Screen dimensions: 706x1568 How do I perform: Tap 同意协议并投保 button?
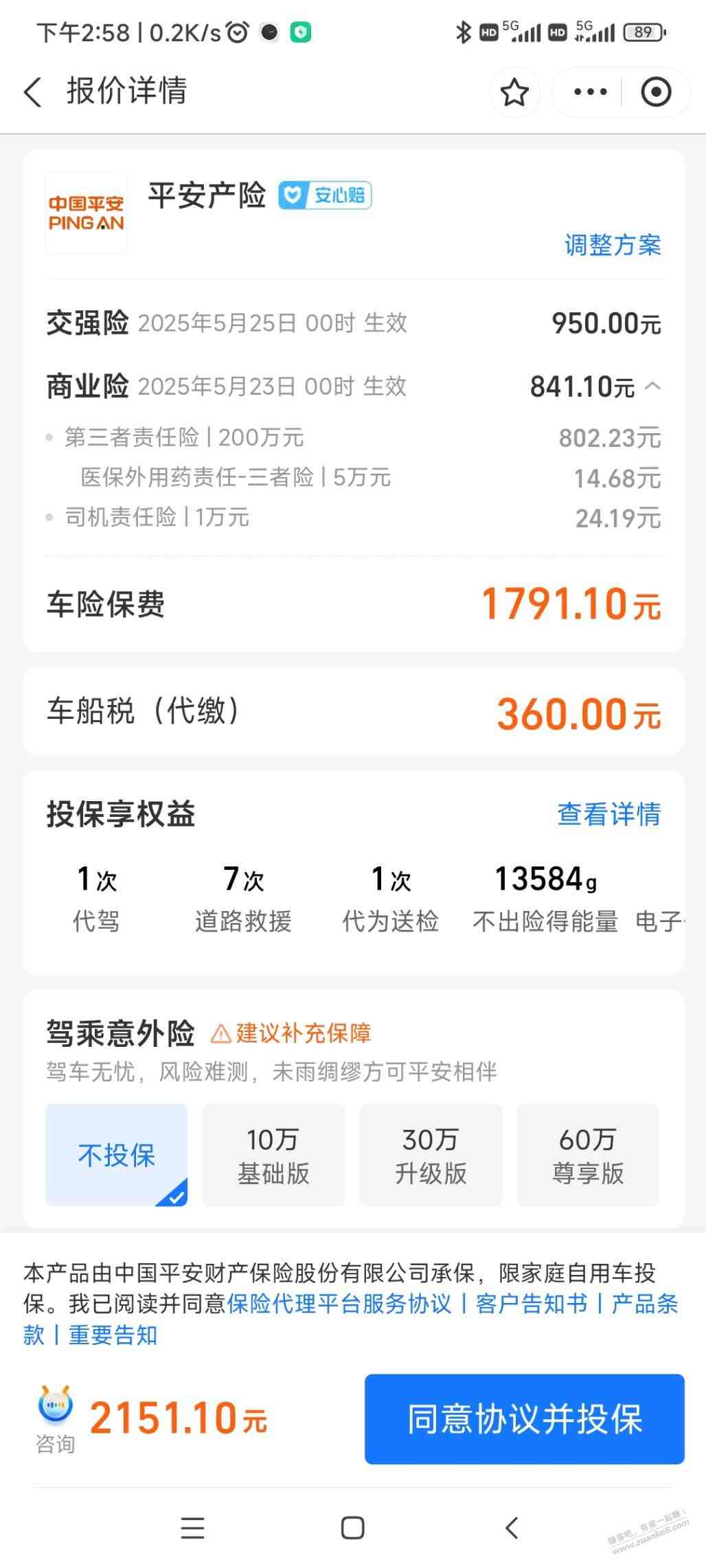524,1419
